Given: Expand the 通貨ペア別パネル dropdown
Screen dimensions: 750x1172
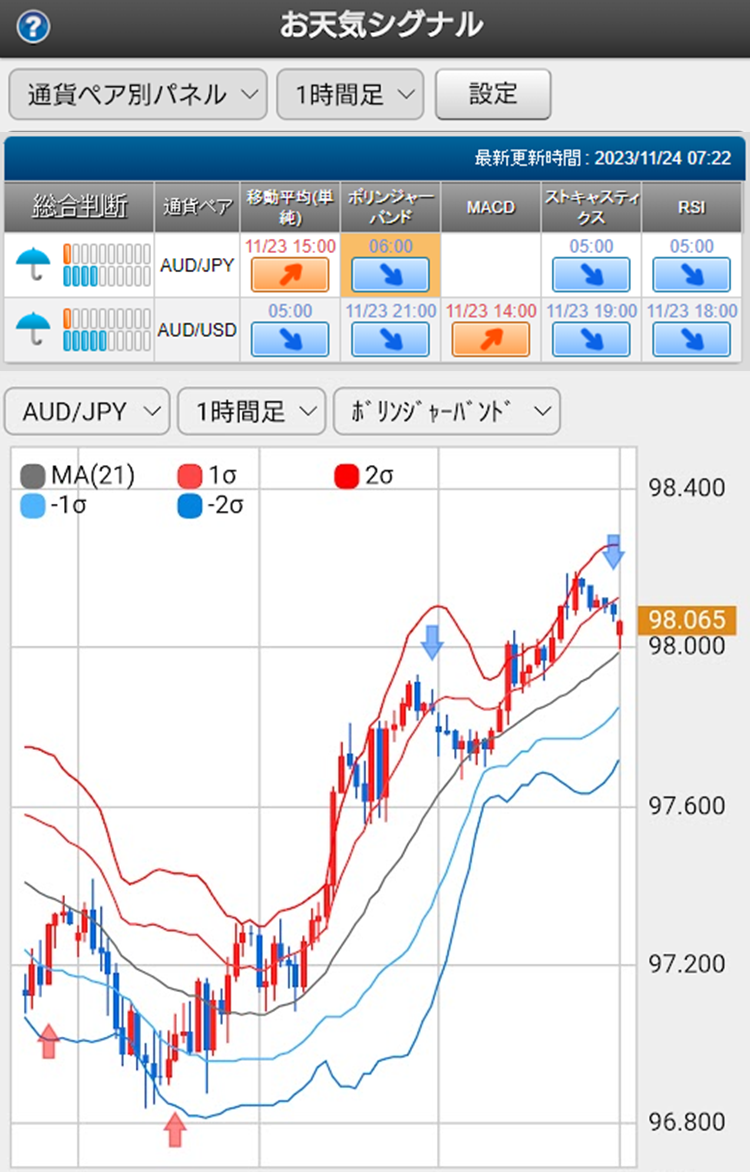Looking at the screenshot, I should 138,95.
